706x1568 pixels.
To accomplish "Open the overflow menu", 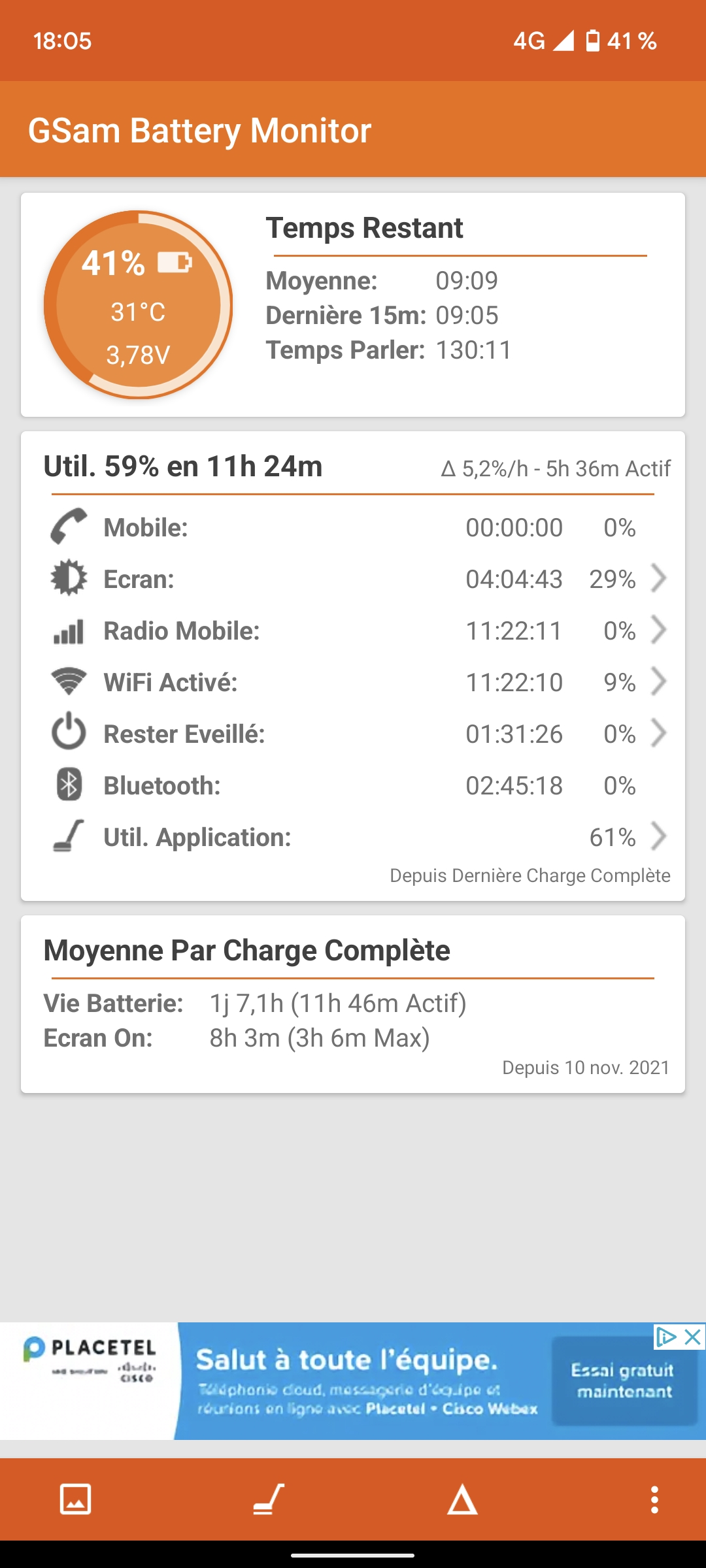I will point(654,1499).
